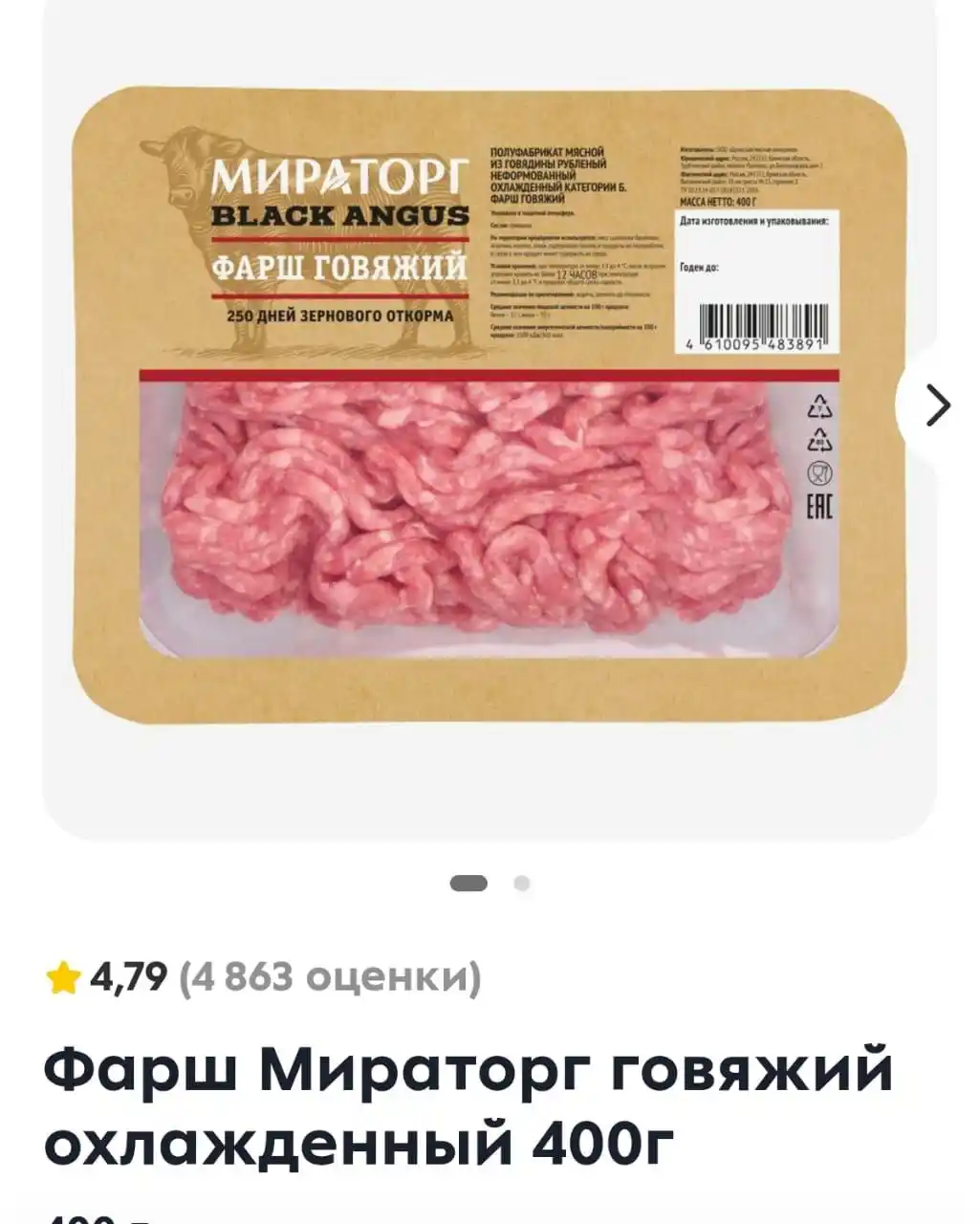Click the 'ФАРШ ГОВЯЖИЙ' label text
The image size is (980, 1224).
point(341,266)
